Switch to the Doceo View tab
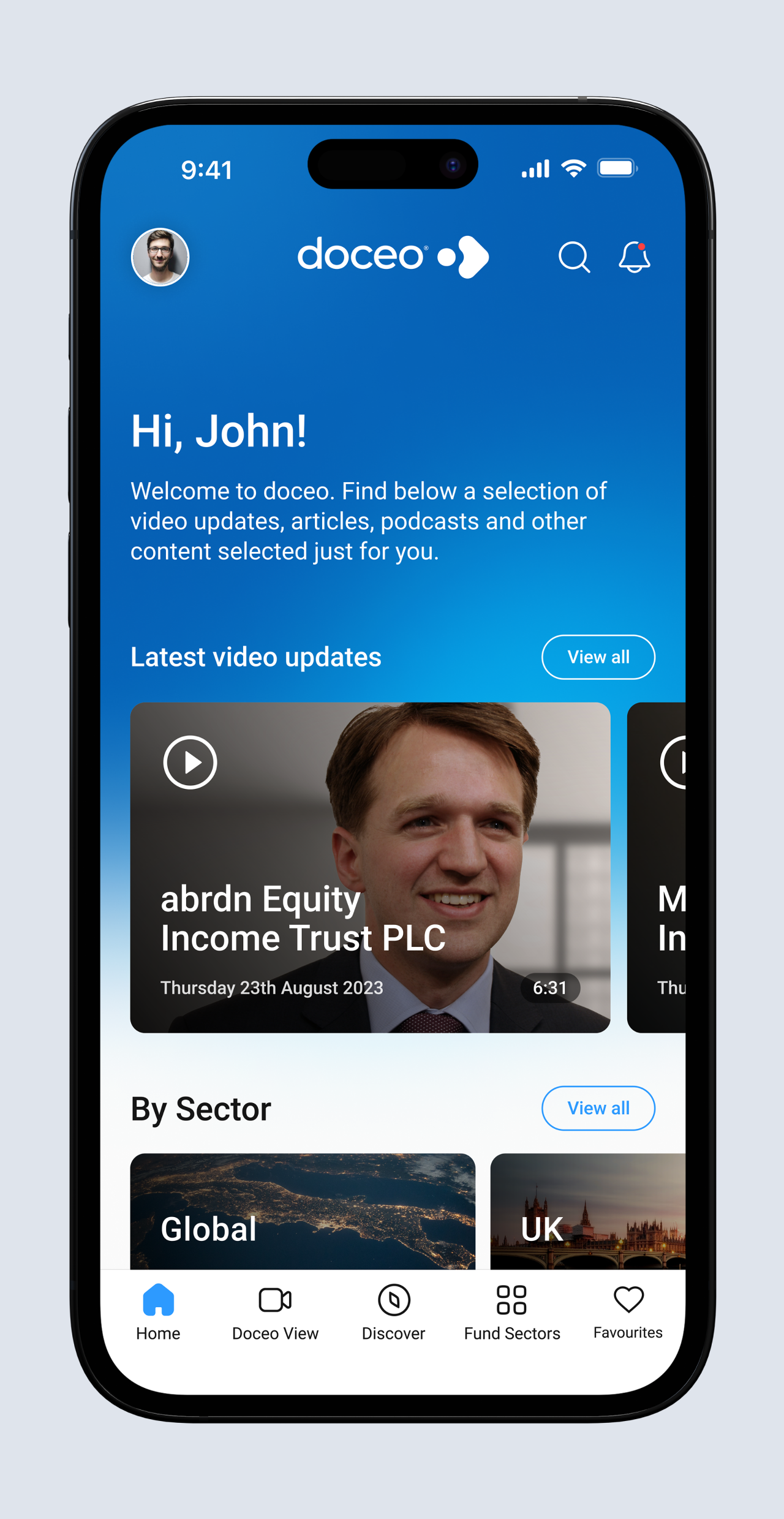This screenshot has width=784, height=1519. pos(275,1312)
